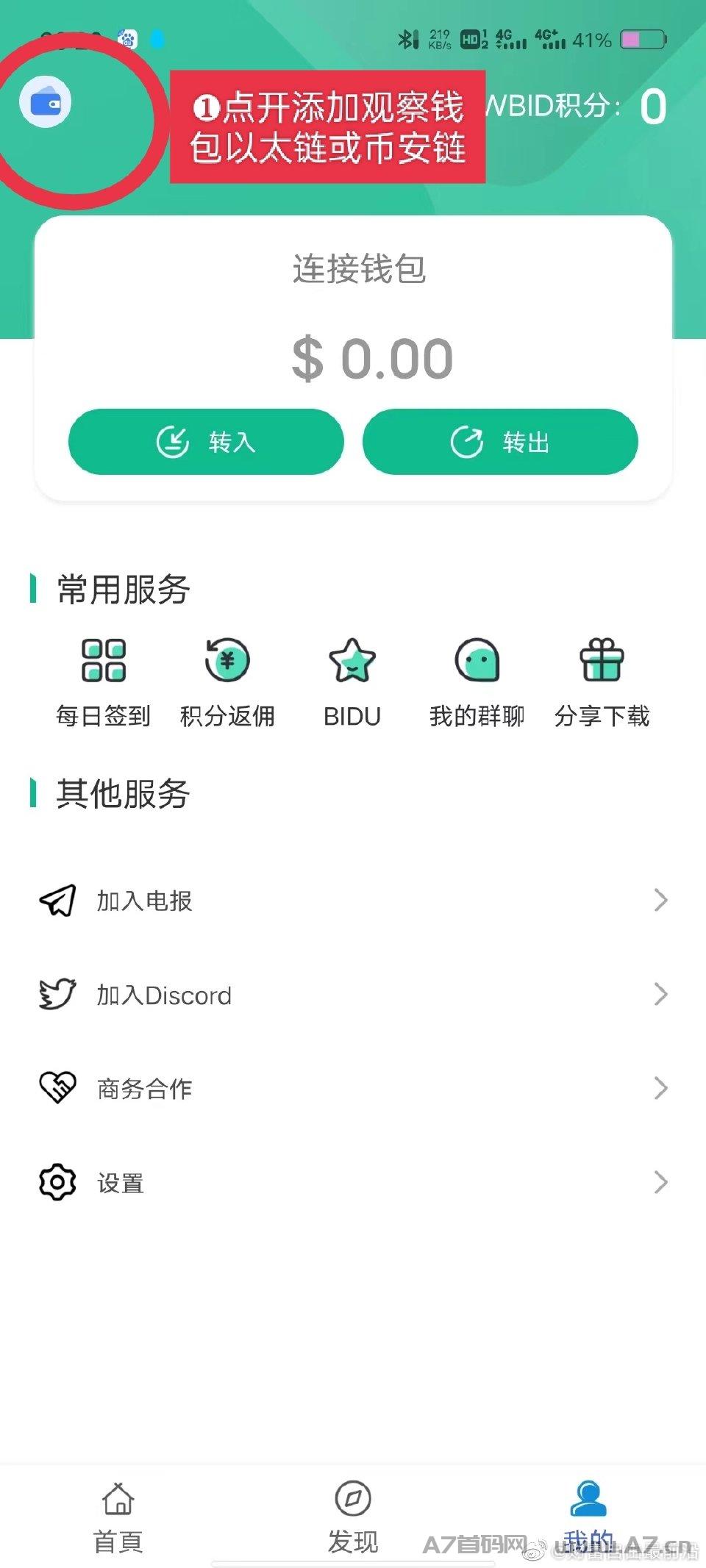
Task: Switch to the 首页 home tab
Action: pos(118,1517)
